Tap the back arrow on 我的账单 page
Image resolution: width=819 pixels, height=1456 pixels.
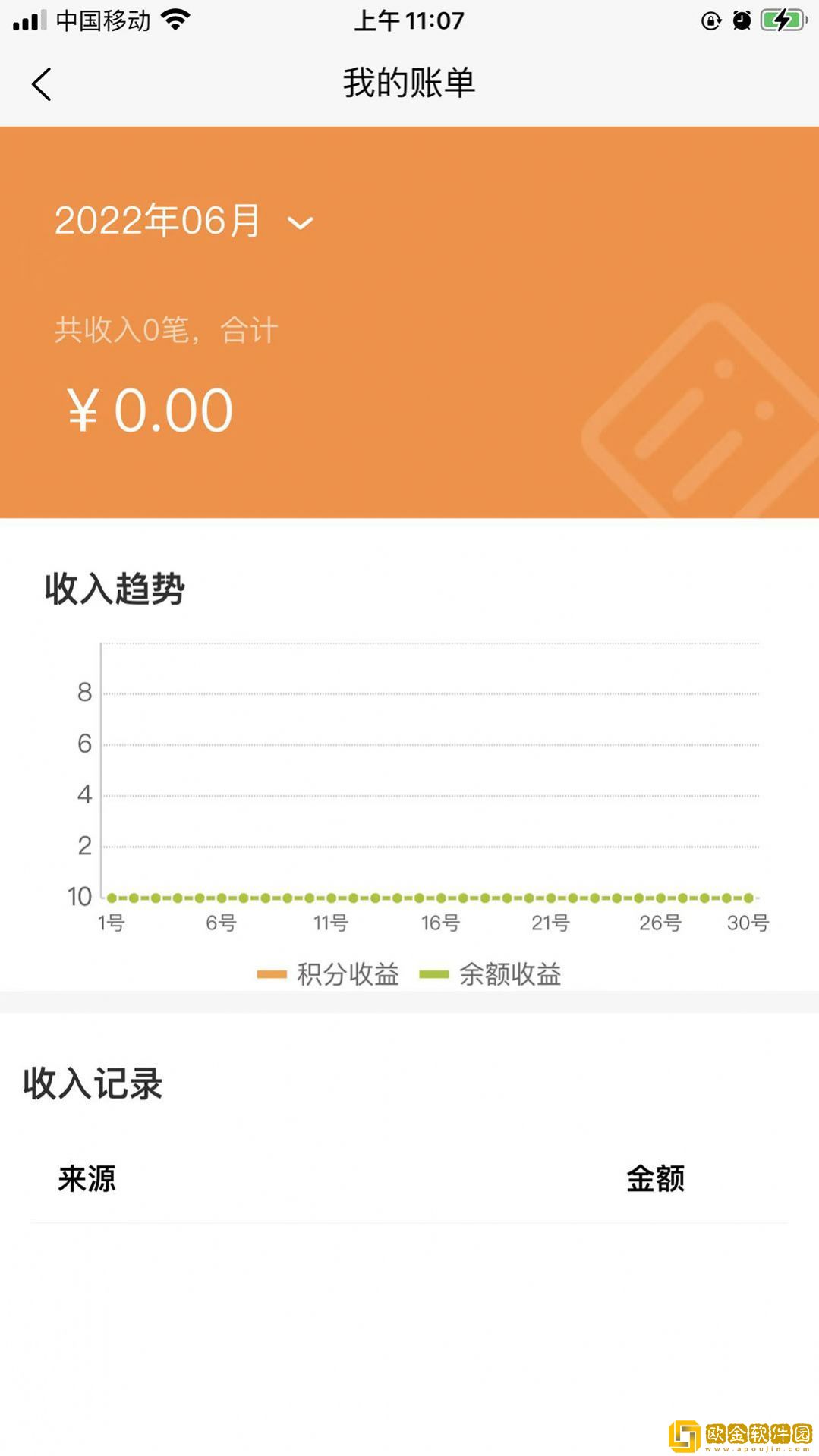[43, 83]
